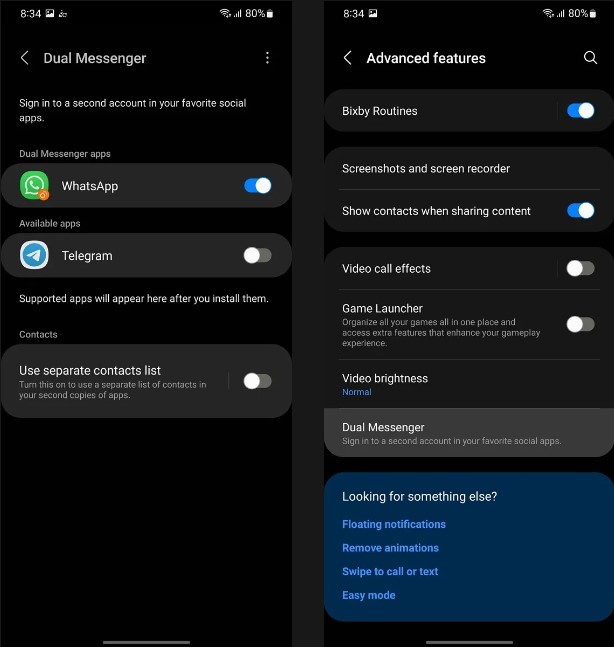
Task: Select the Swipe to call or text link
Action: pyautogui.click(x=390, y=572)
